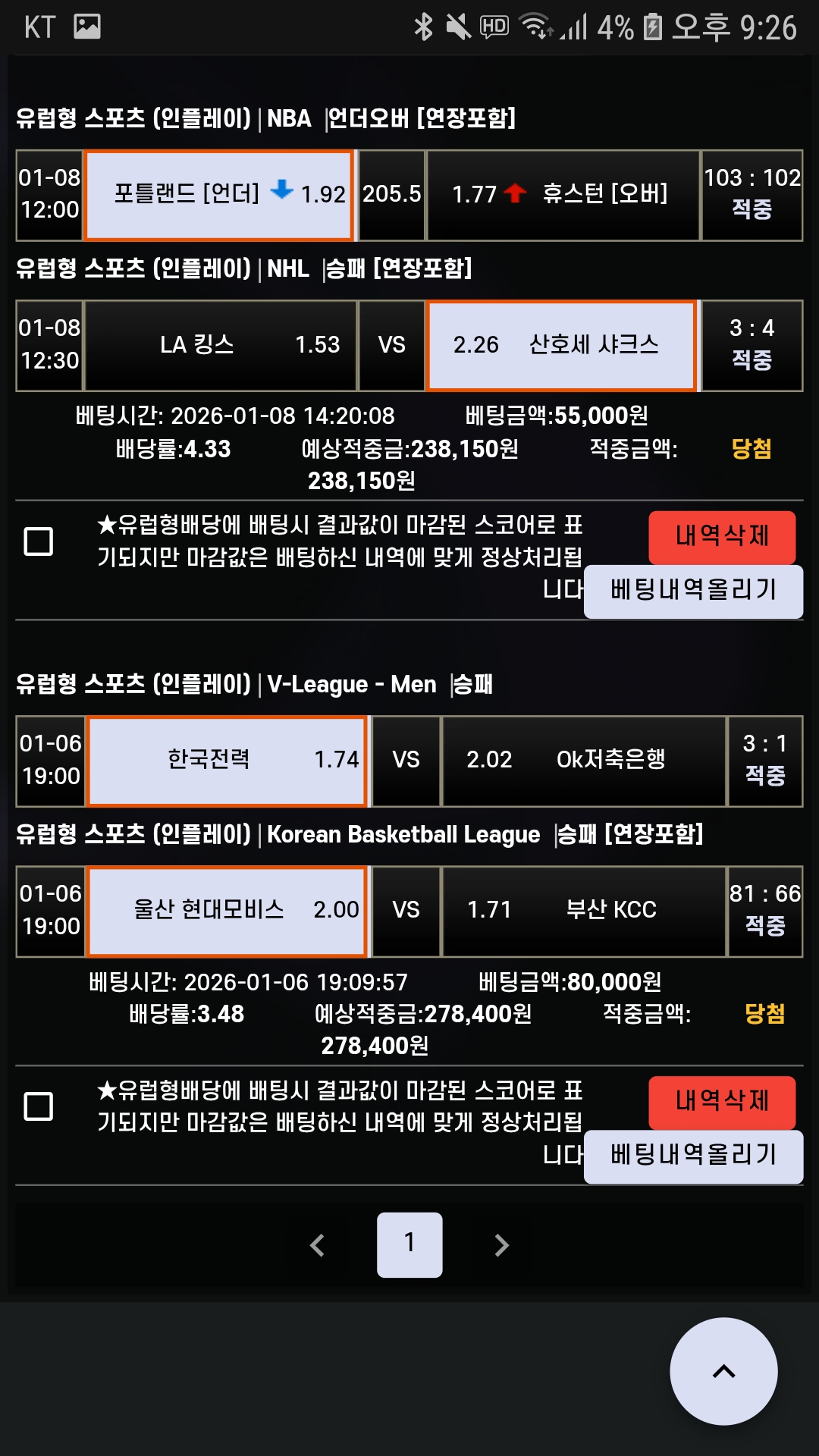Go to the next page arrow
The width and height of the screenshot is (819, 1456).
point(501,1244)
